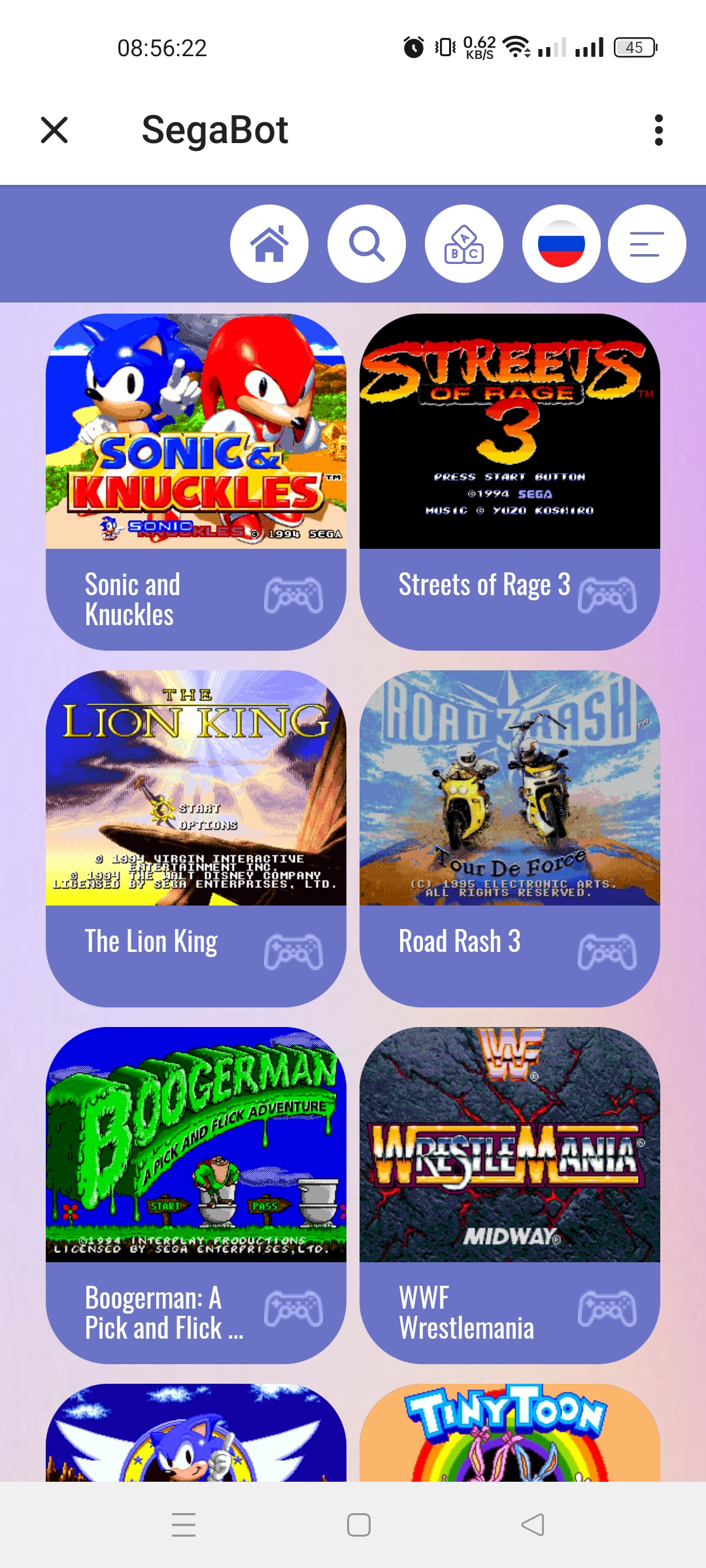Launch Sonic and Knuckles
The image size is (706, 1568).
click(x=196, y=482)
